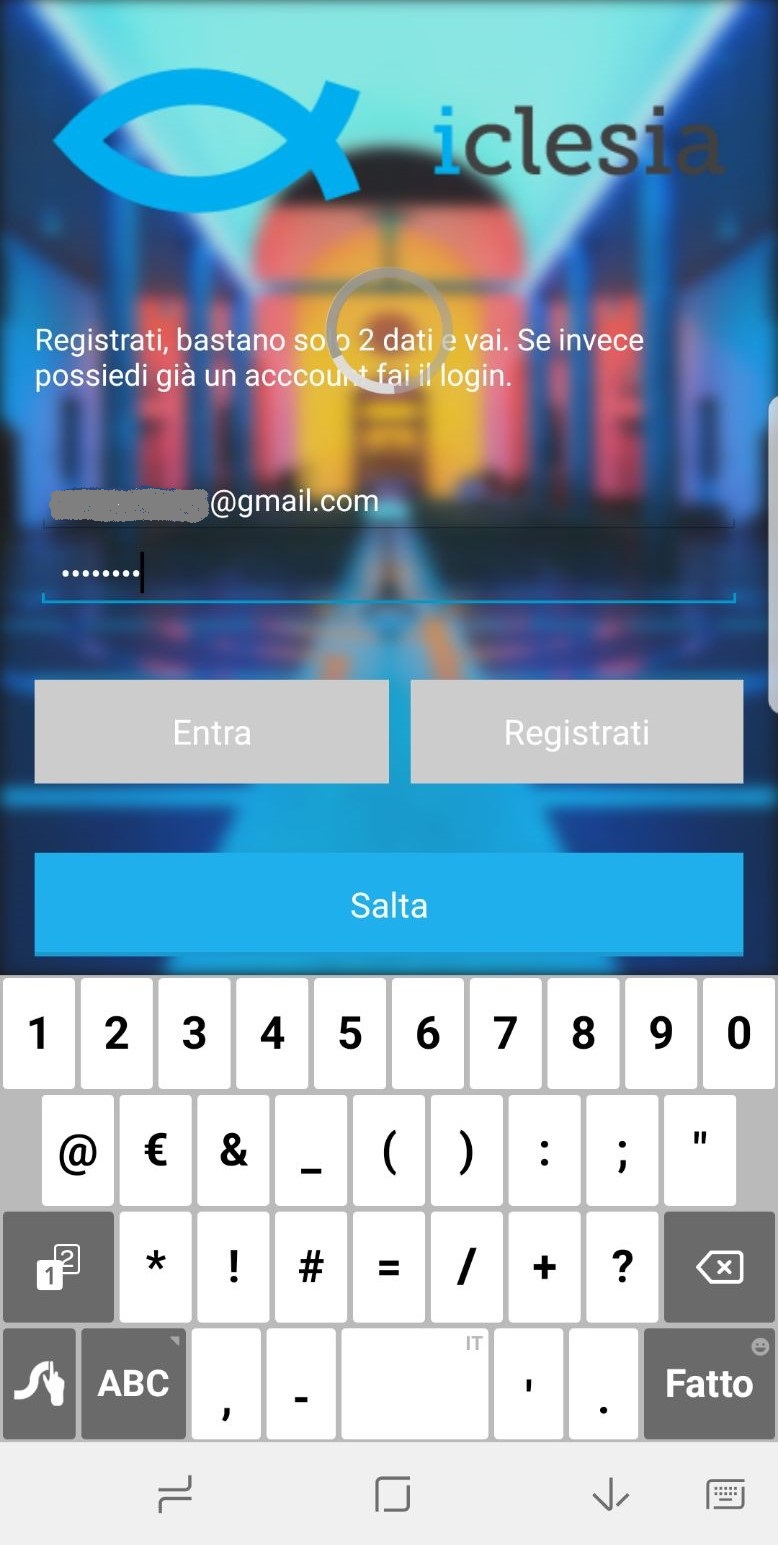Focus the email field ending in @gmail.com
Image resolution: width=778 pixels, height=1545 pixels.
point(389,502)
